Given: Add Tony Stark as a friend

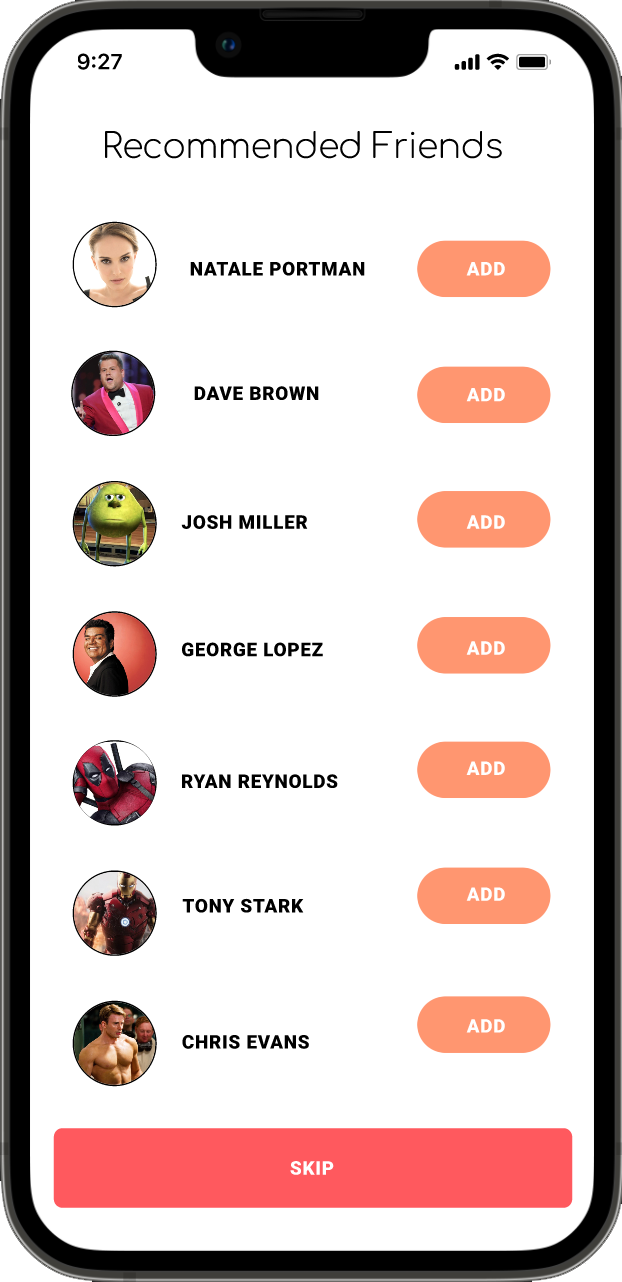Looking at the screenshot, I should point(483,895).
